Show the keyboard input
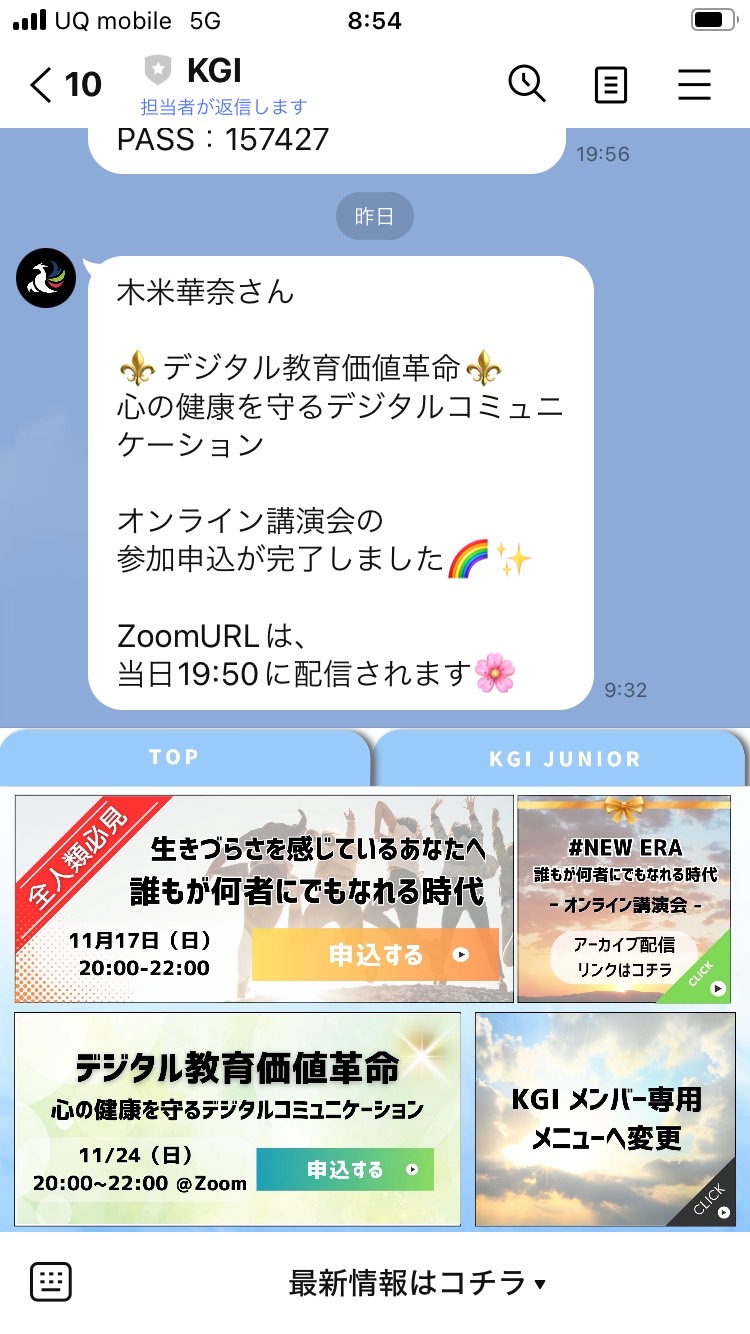The width and height of the screenshot is (750, 1334). click(x=51, y=1282)
